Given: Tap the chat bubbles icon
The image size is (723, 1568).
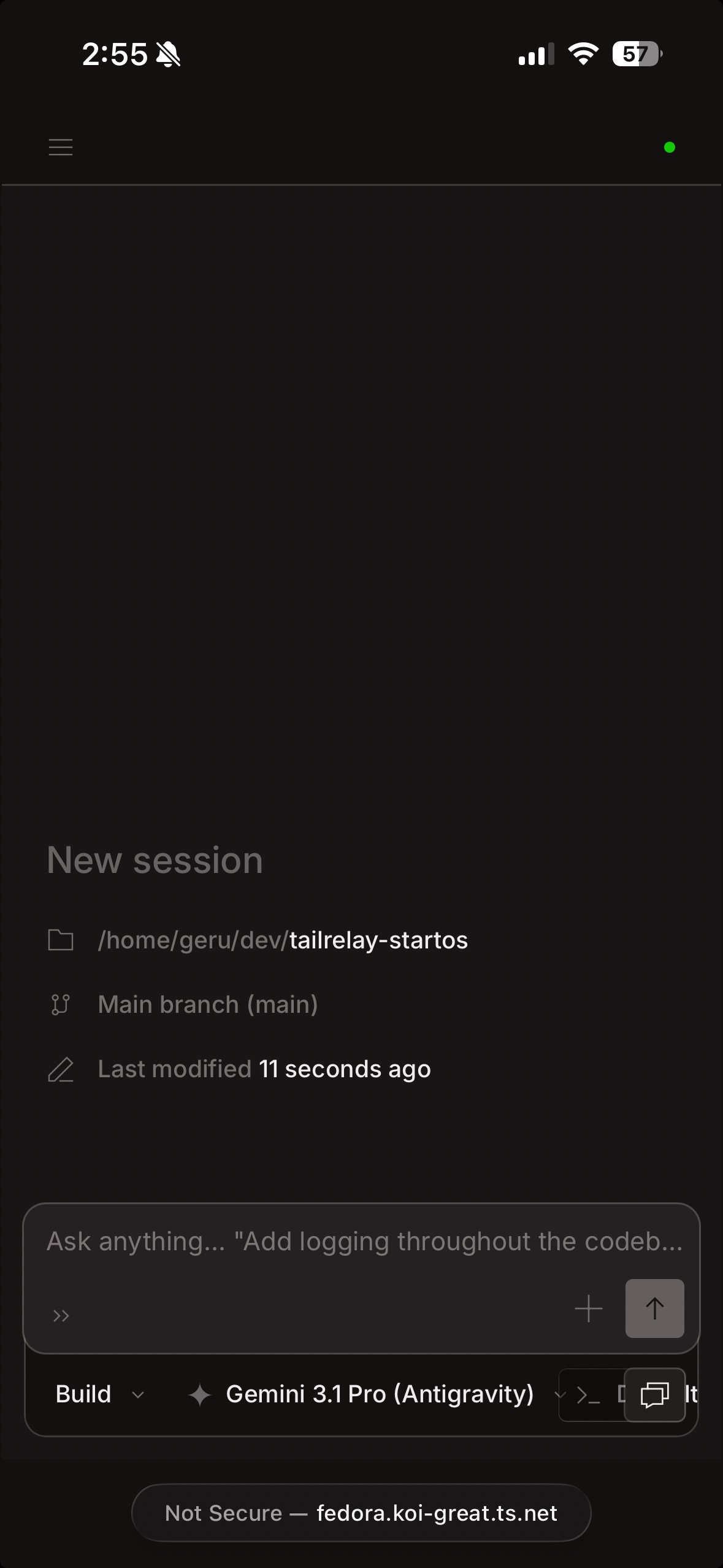Looking at the screenshot, I should [654, 1395].
